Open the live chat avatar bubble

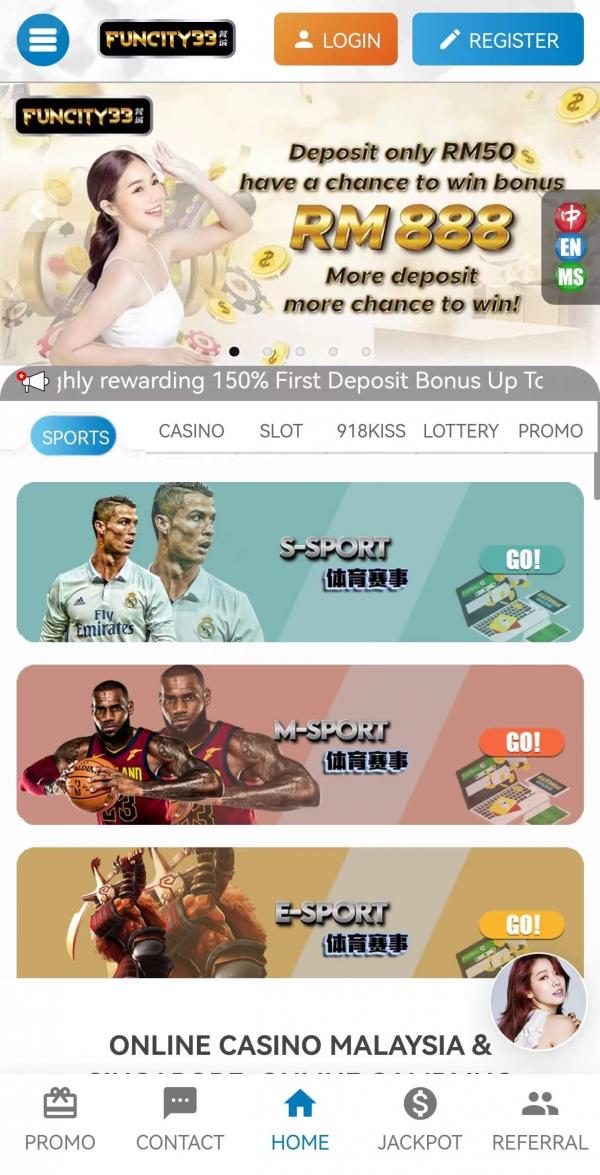(x=538, y=1001)
